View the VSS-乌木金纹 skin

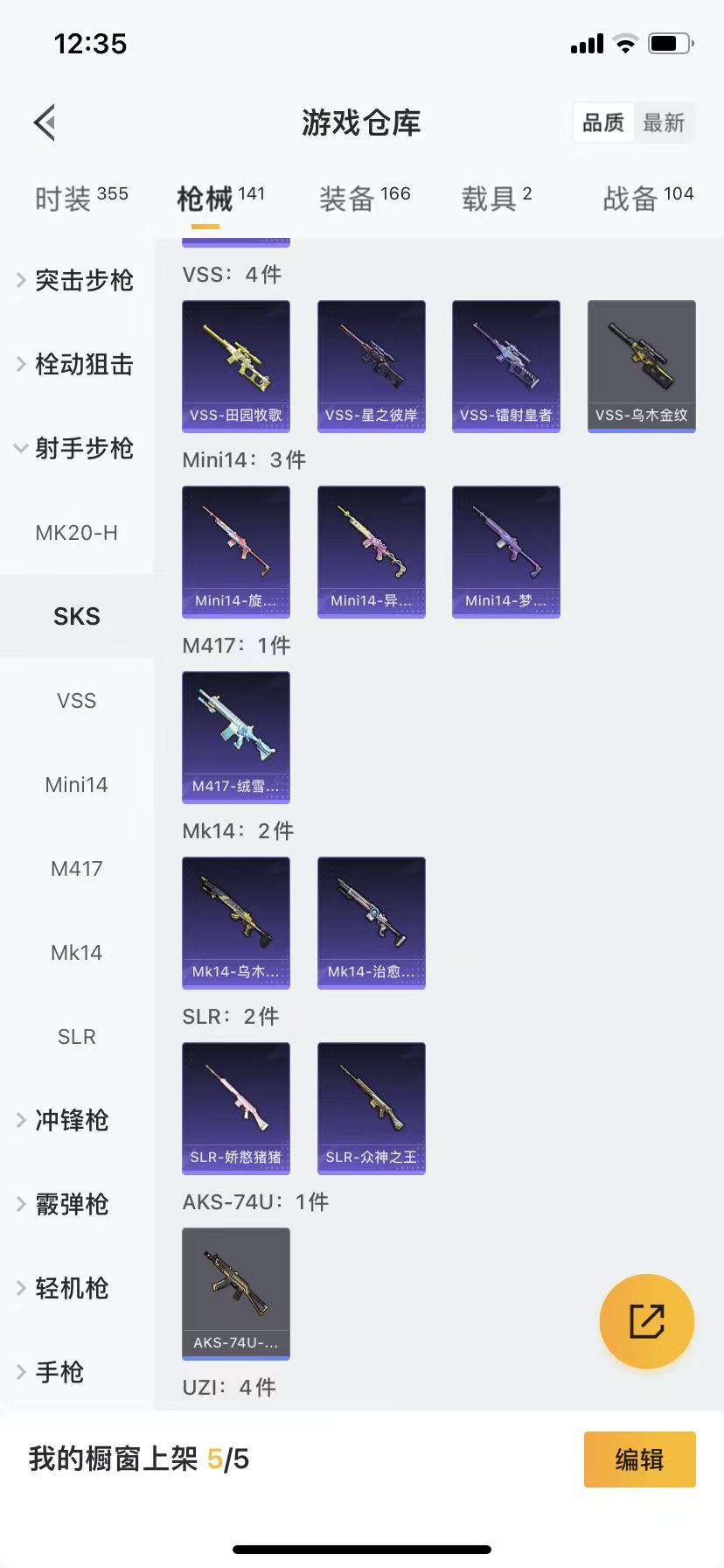[641, 366]
